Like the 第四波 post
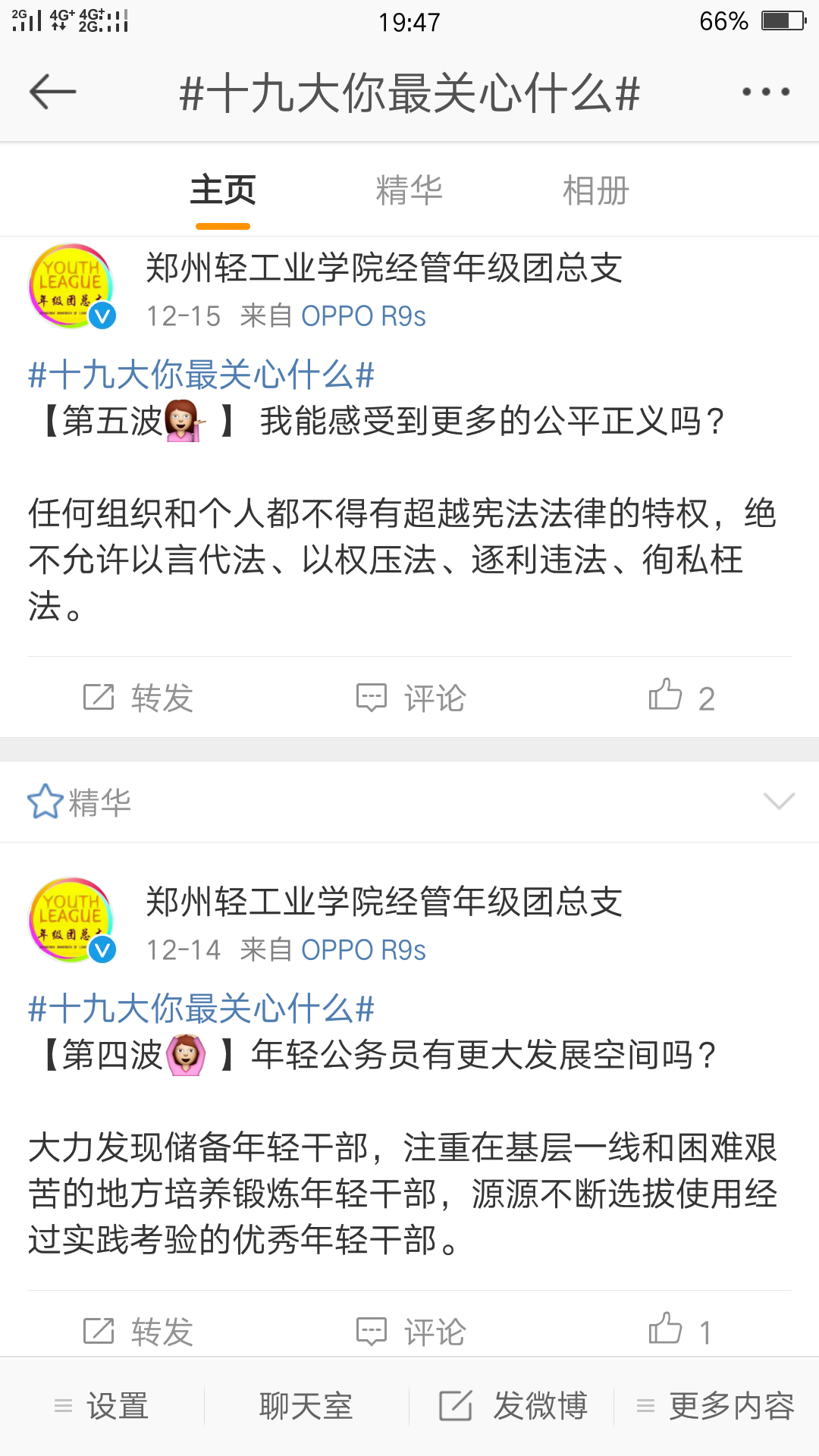Image resolution: width=819 pixels, height=1456 pixels. click(679, 1330)
